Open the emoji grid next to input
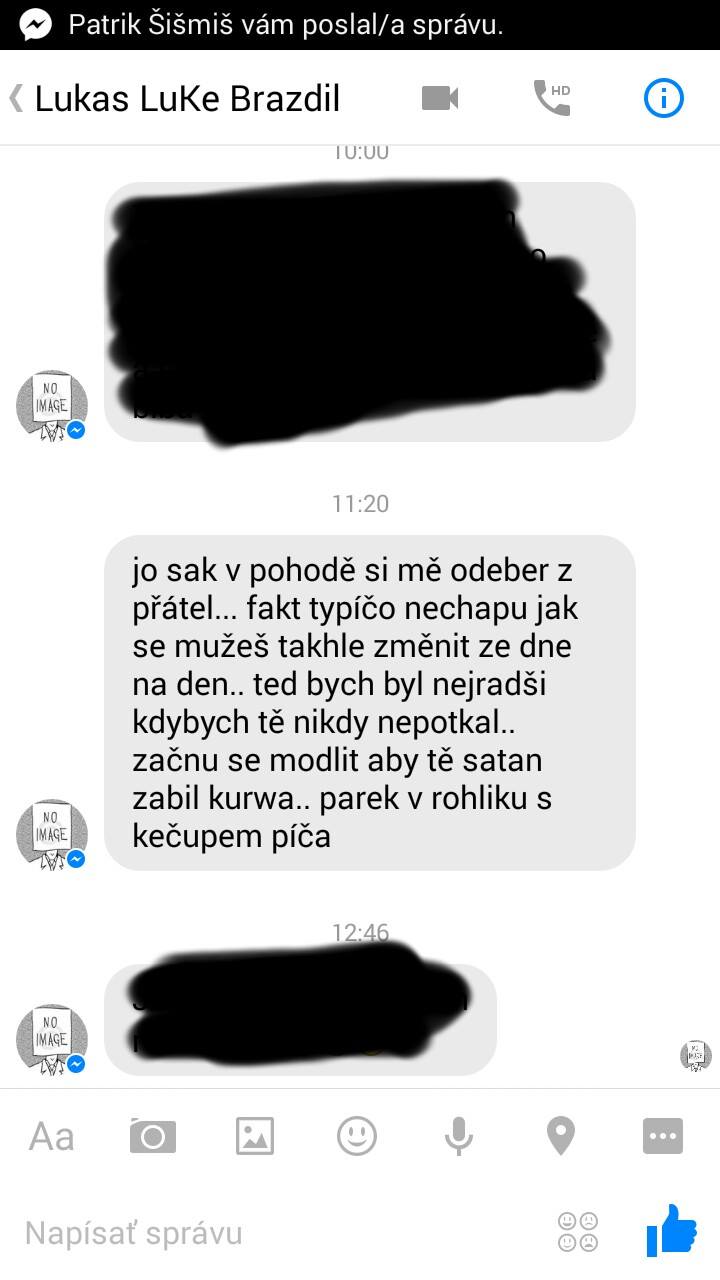720x1280 pixels. (578, 1232)
